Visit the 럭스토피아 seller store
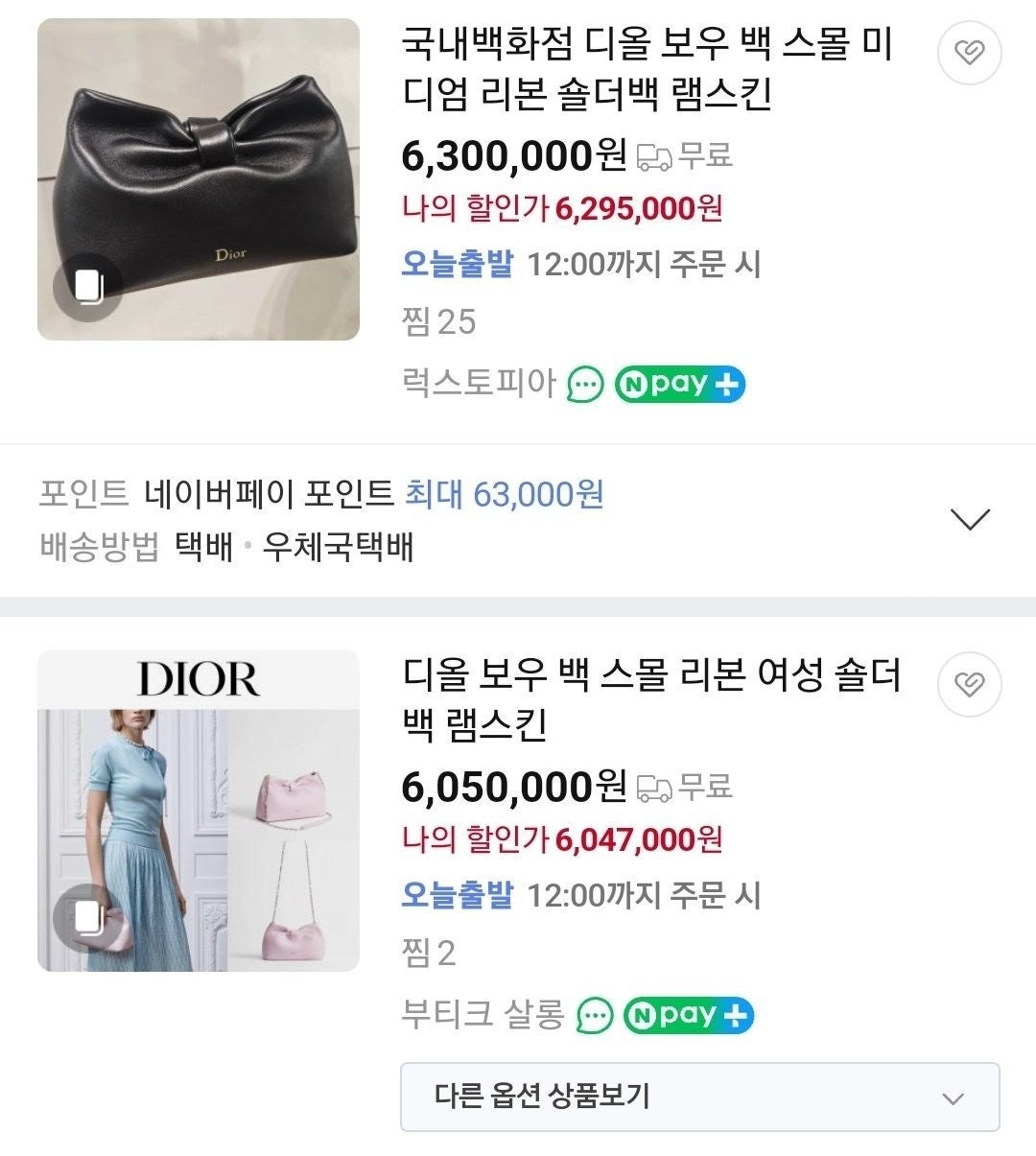The height and width of the screenshot is (1156, 1036). (479, 383)
